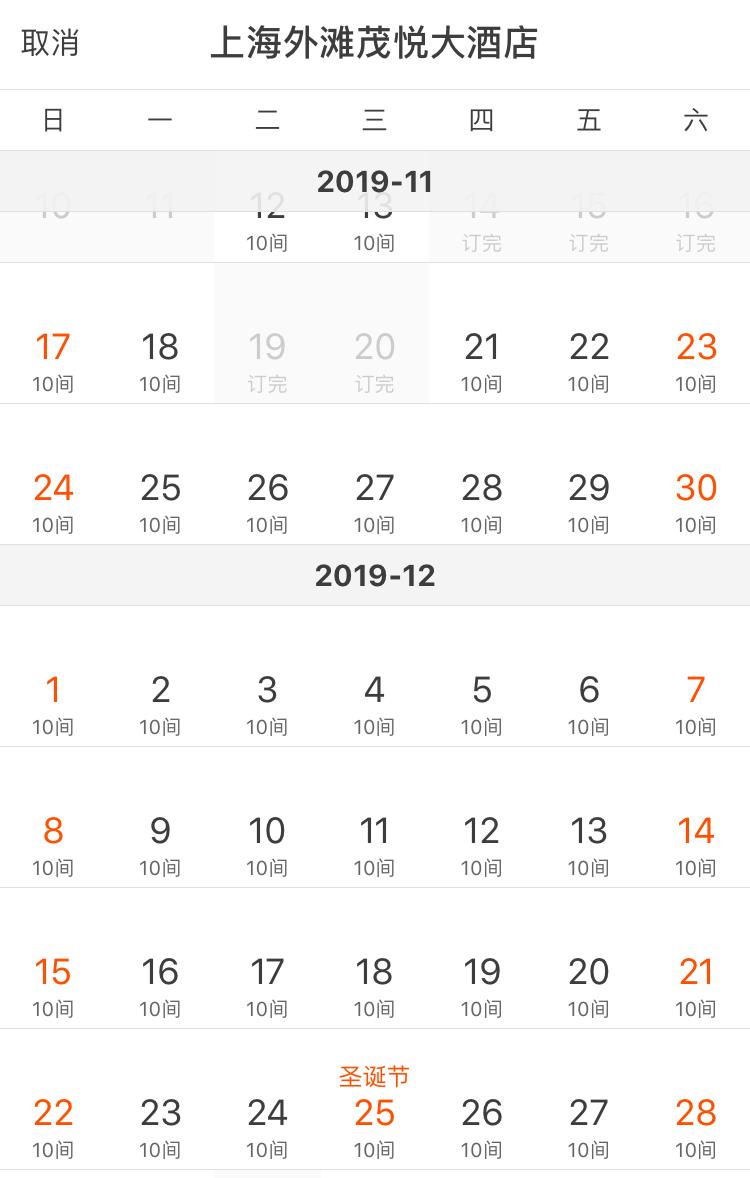Select December 24 date cell

pos(267,1125)
